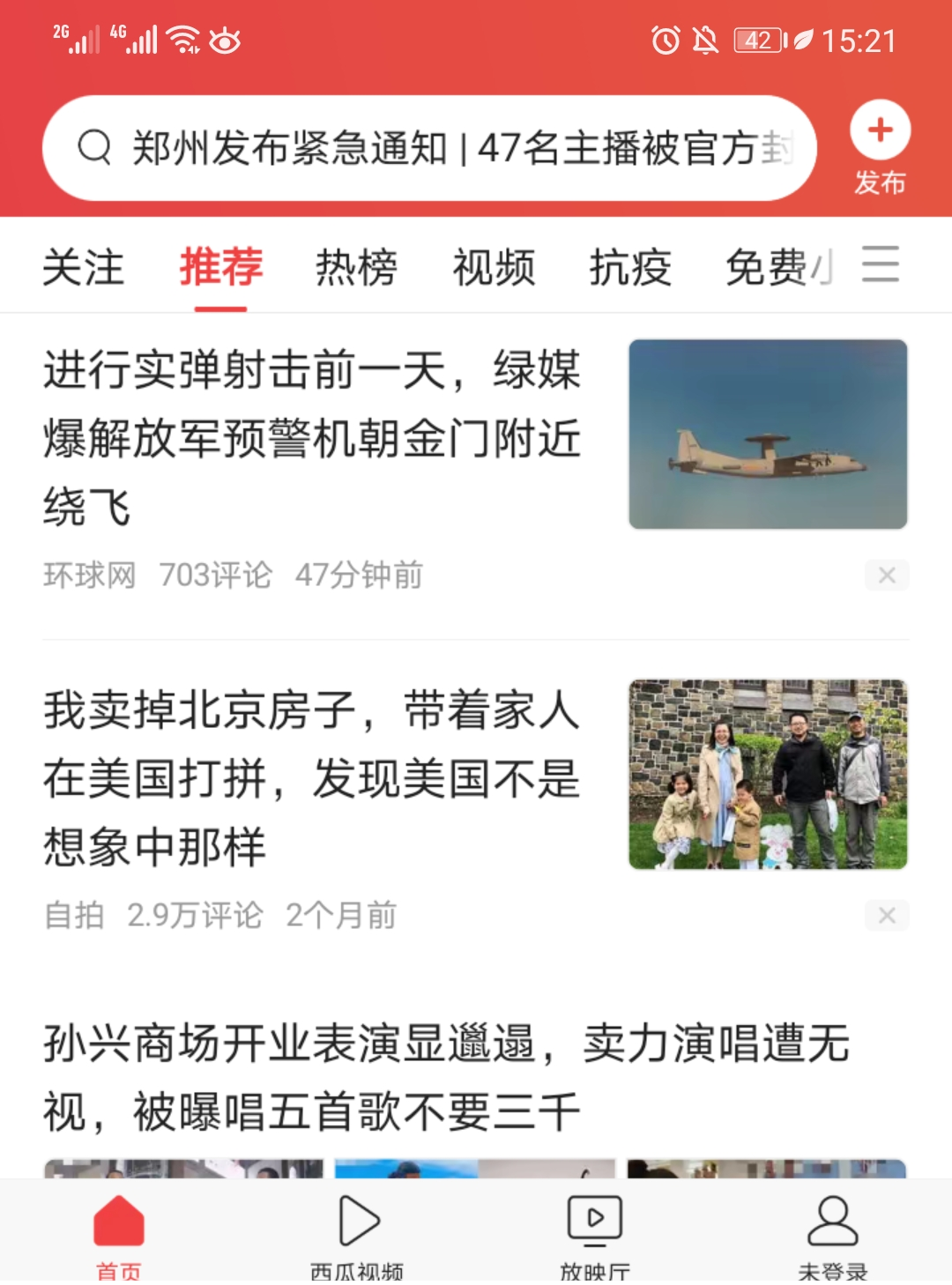Go to the 抗疫 tab
This screenshot has width=952, height=1285.
630,267
